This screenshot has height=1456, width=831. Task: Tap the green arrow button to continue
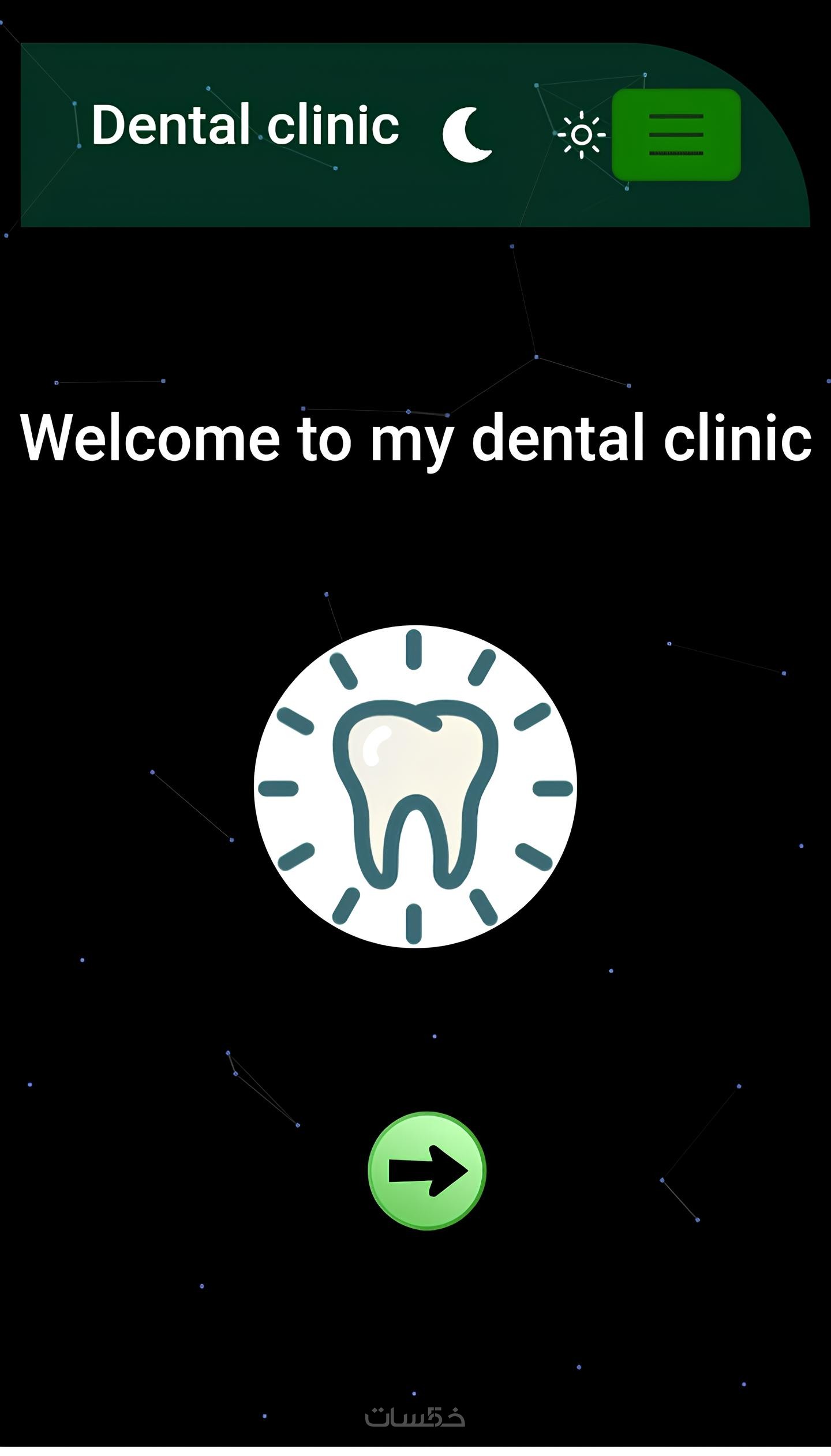click(427, 1171)
